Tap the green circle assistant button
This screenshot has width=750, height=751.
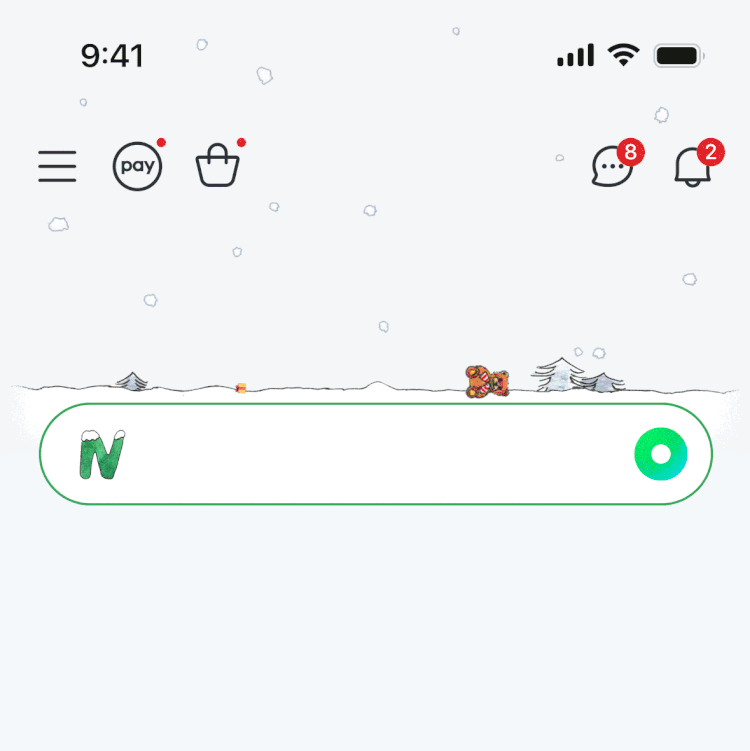pyautogui.click(x=660, y=454)
